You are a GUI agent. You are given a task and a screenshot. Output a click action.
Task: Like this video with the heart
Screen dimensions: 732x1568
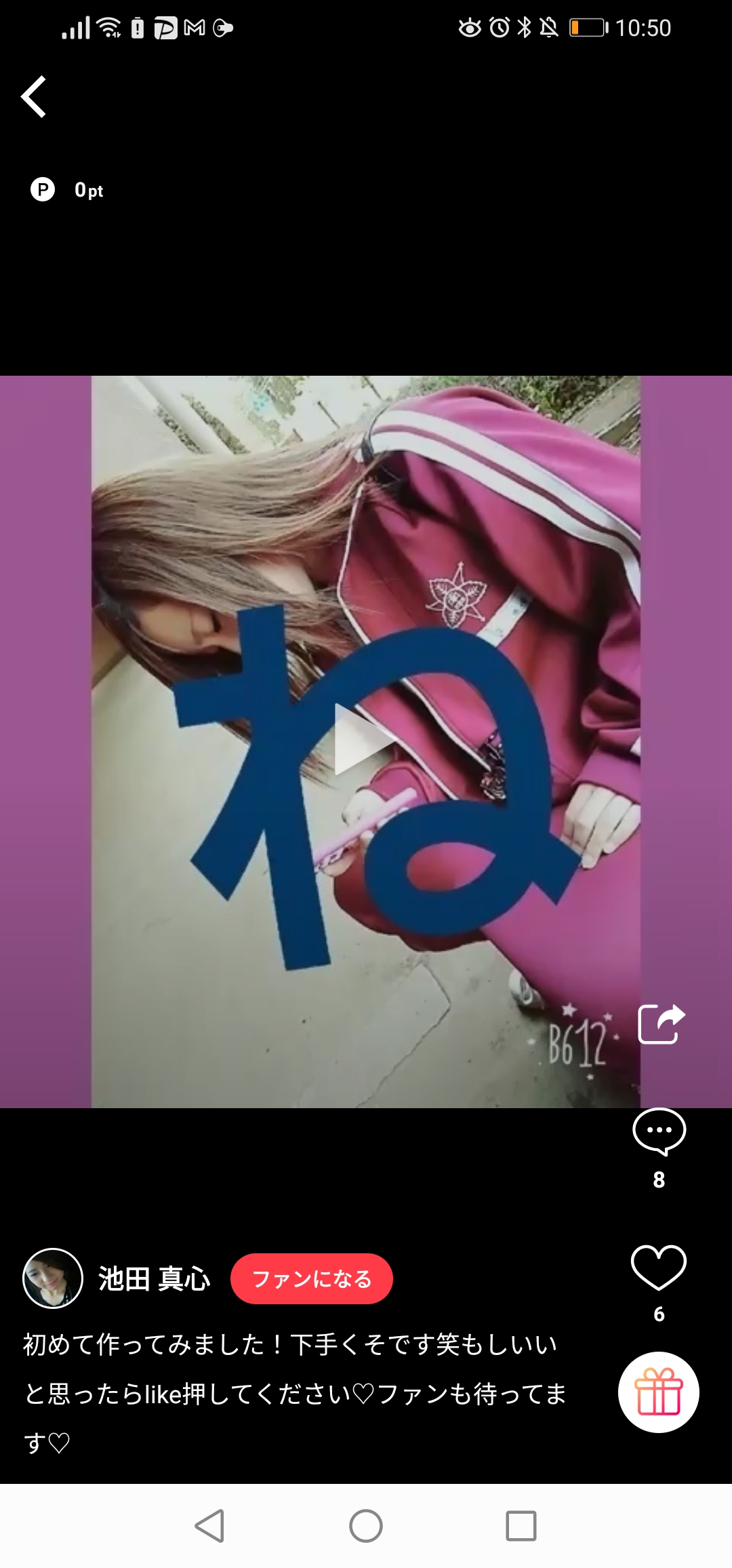click(658, 1267)
